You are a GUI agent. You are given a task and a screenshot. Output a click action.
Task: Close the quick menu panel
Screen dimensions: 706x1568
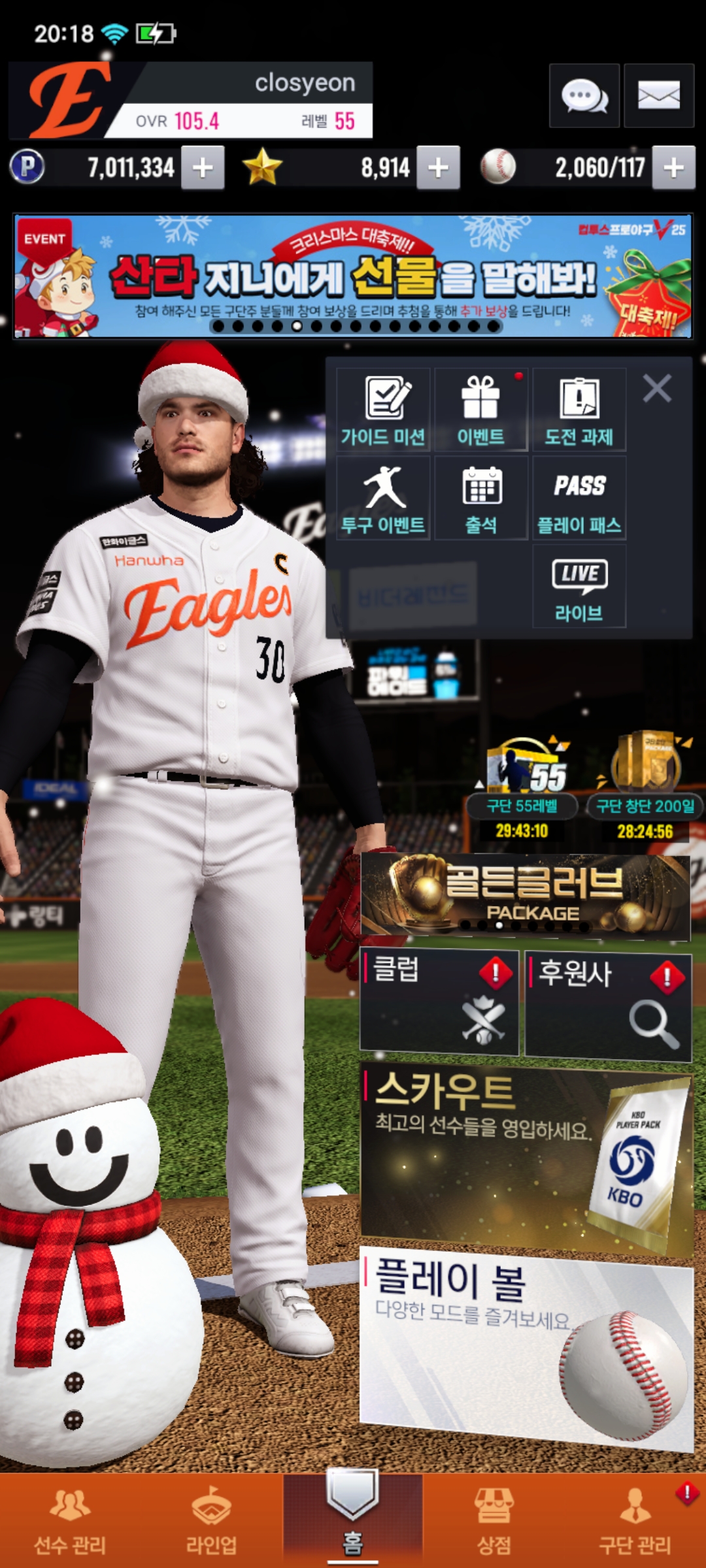657,389
